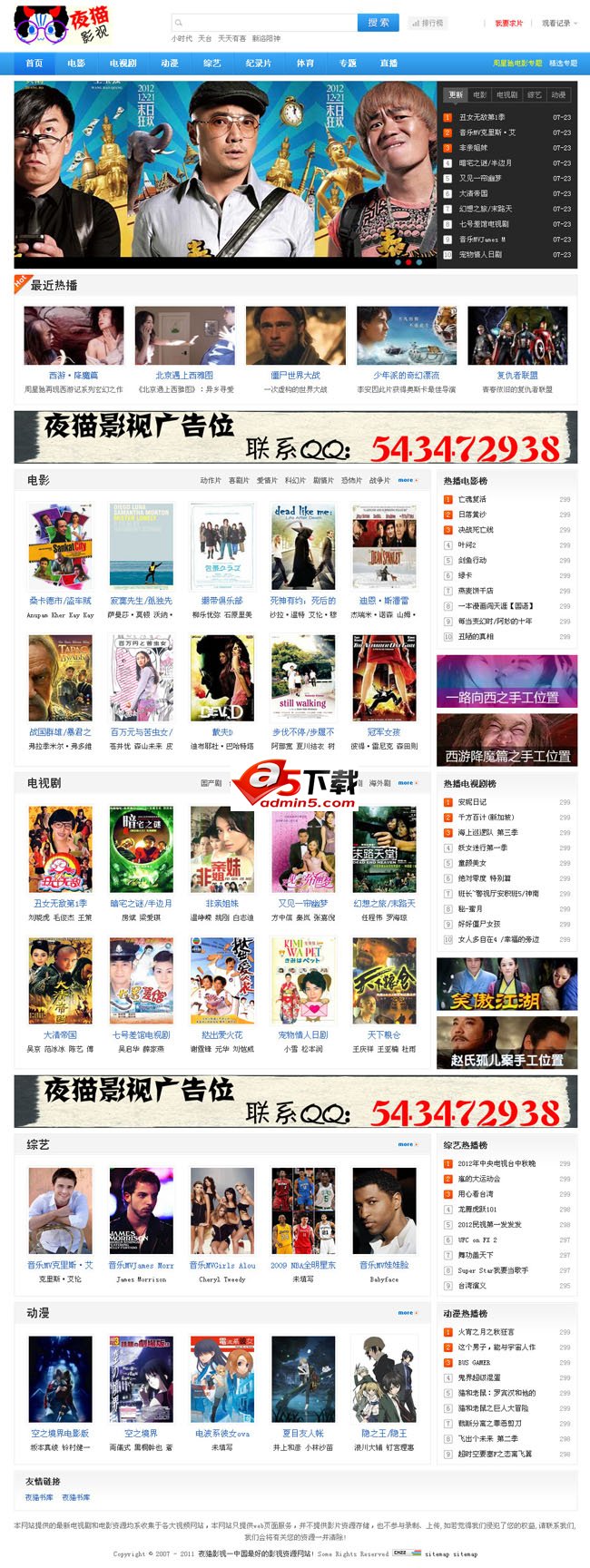Tap the blue 搜索 search button
The image size is (590, 1568).
pos(379,23)
